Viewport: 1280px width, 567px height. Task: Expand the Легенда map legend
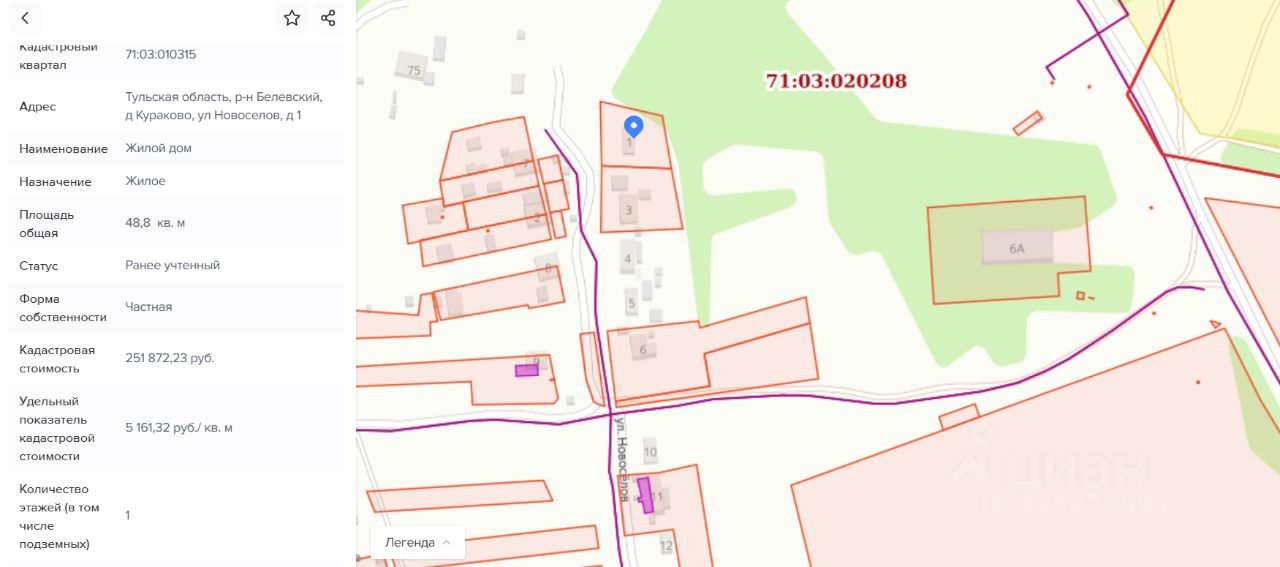click(418, 542)
